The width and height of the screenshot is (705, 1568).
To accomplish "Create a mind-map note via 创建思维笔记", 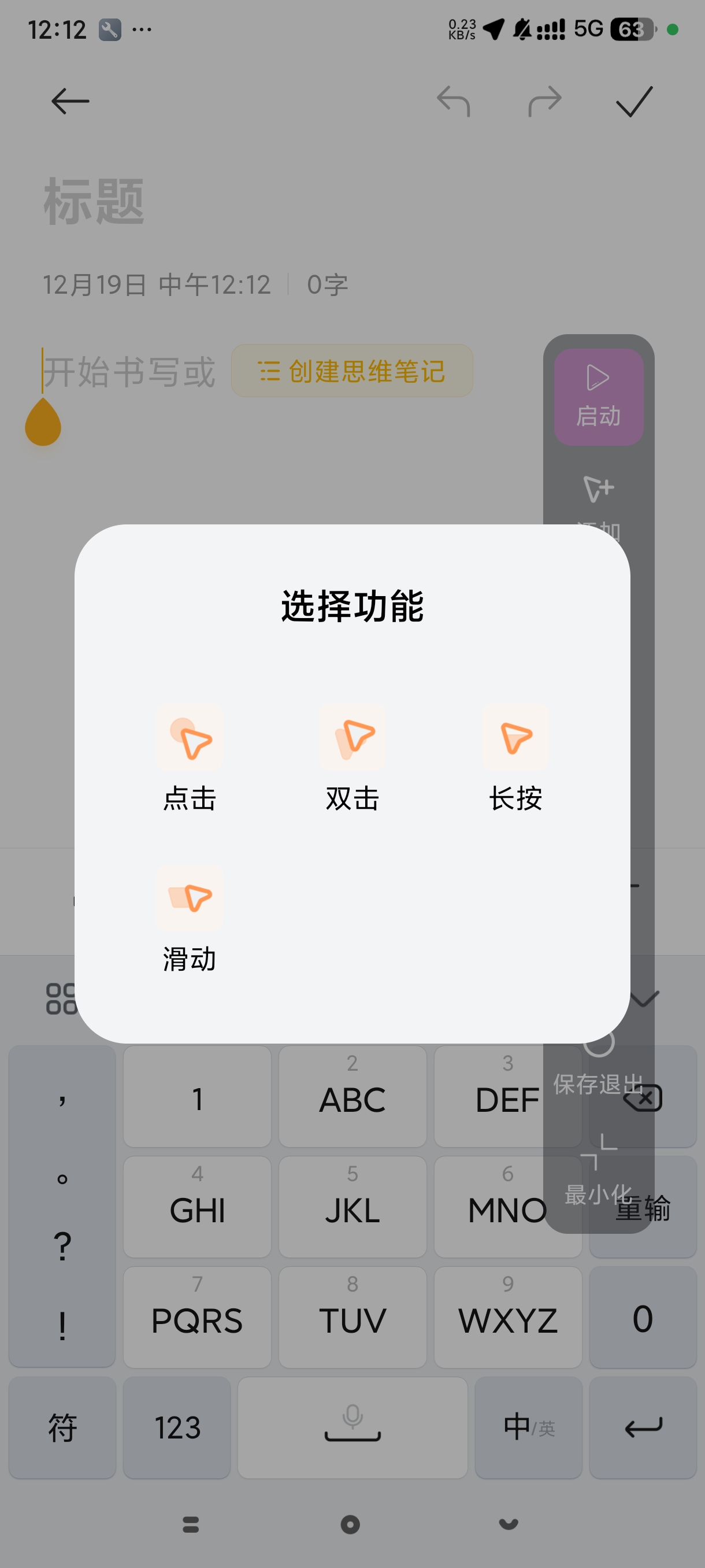I will pyautogui.click(x=351, y=371).
